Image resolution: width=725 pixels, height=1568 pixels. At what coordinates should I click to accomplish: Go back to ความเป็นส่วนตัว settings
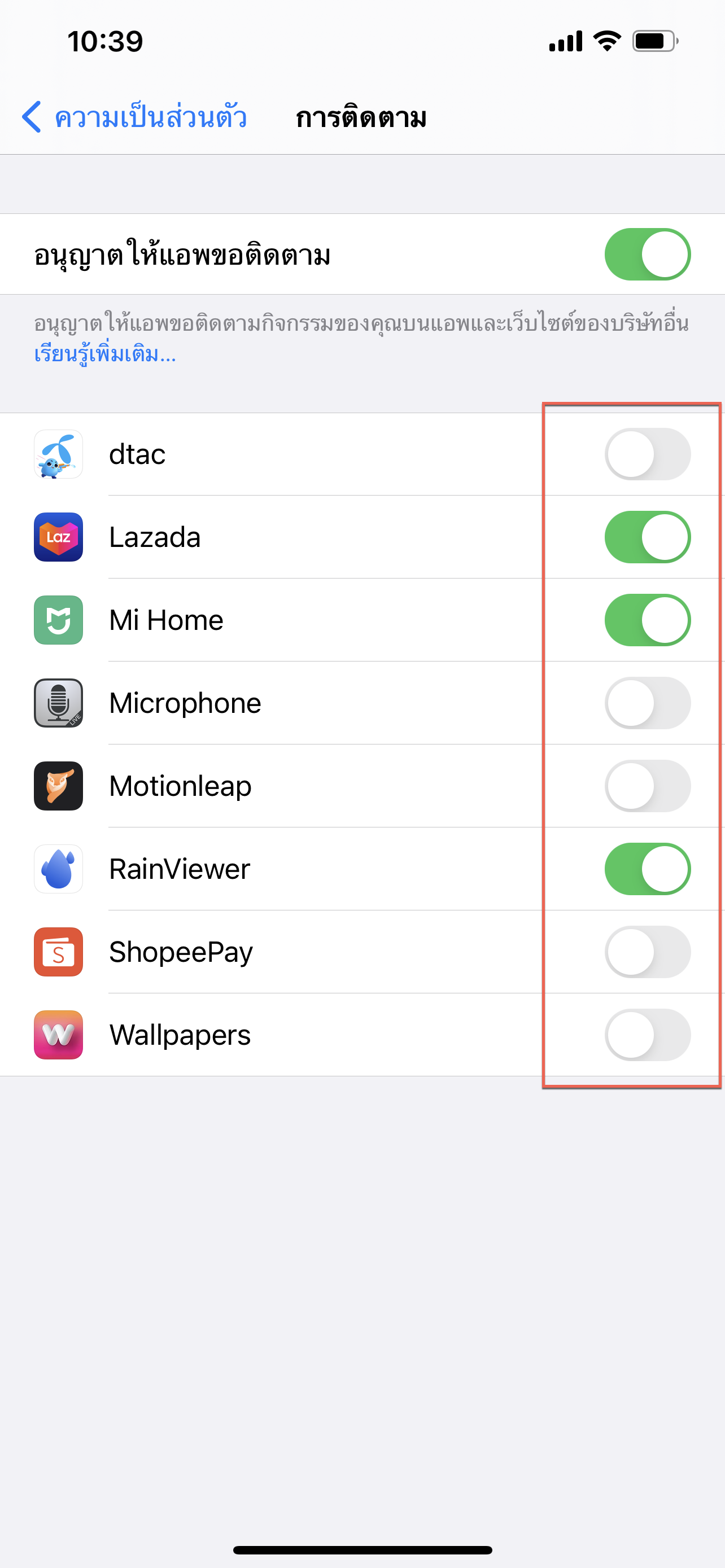(x=134, y=117)
